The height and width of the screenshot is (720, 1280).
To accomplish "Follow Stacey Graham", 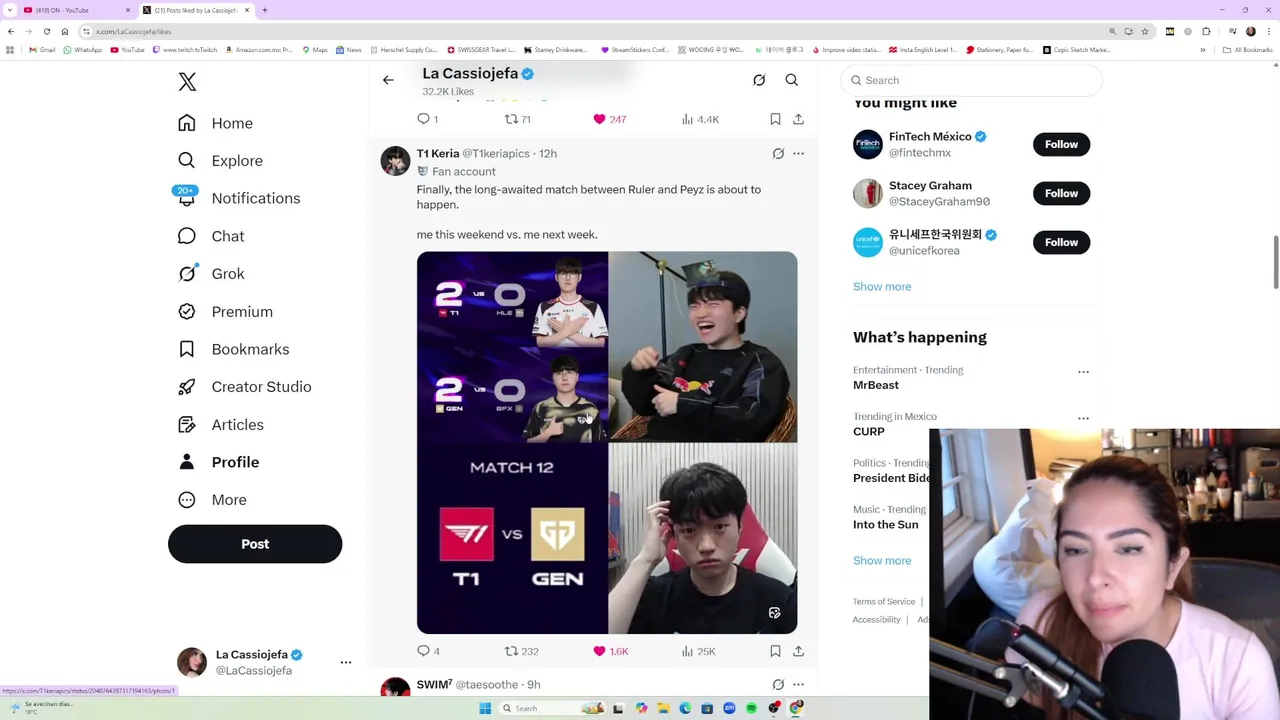I will coord(1061,193).
